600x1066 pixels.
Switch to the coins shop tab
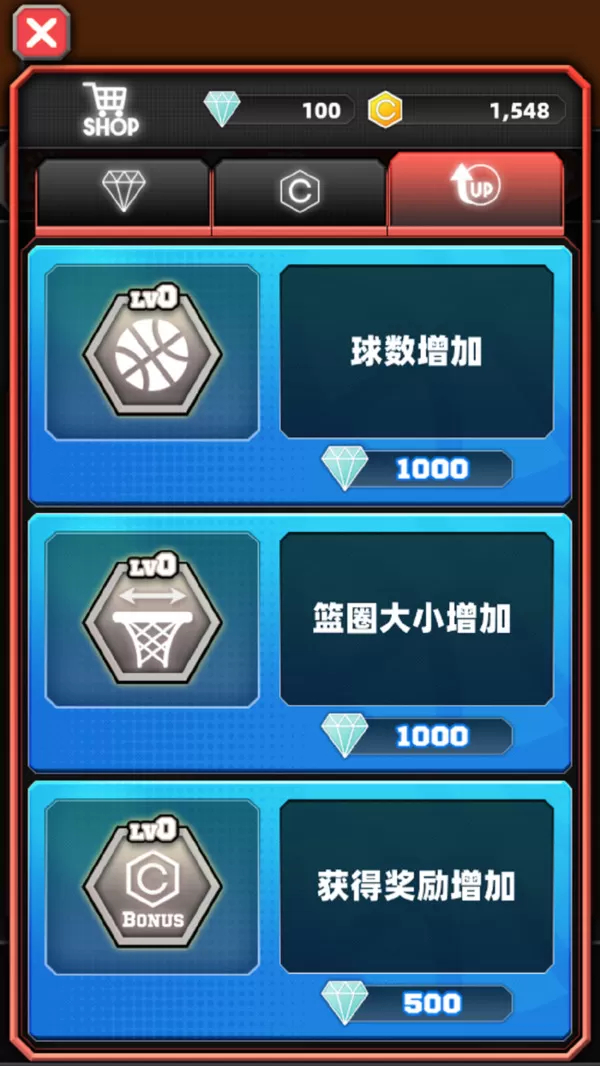[x=298, y=191]
